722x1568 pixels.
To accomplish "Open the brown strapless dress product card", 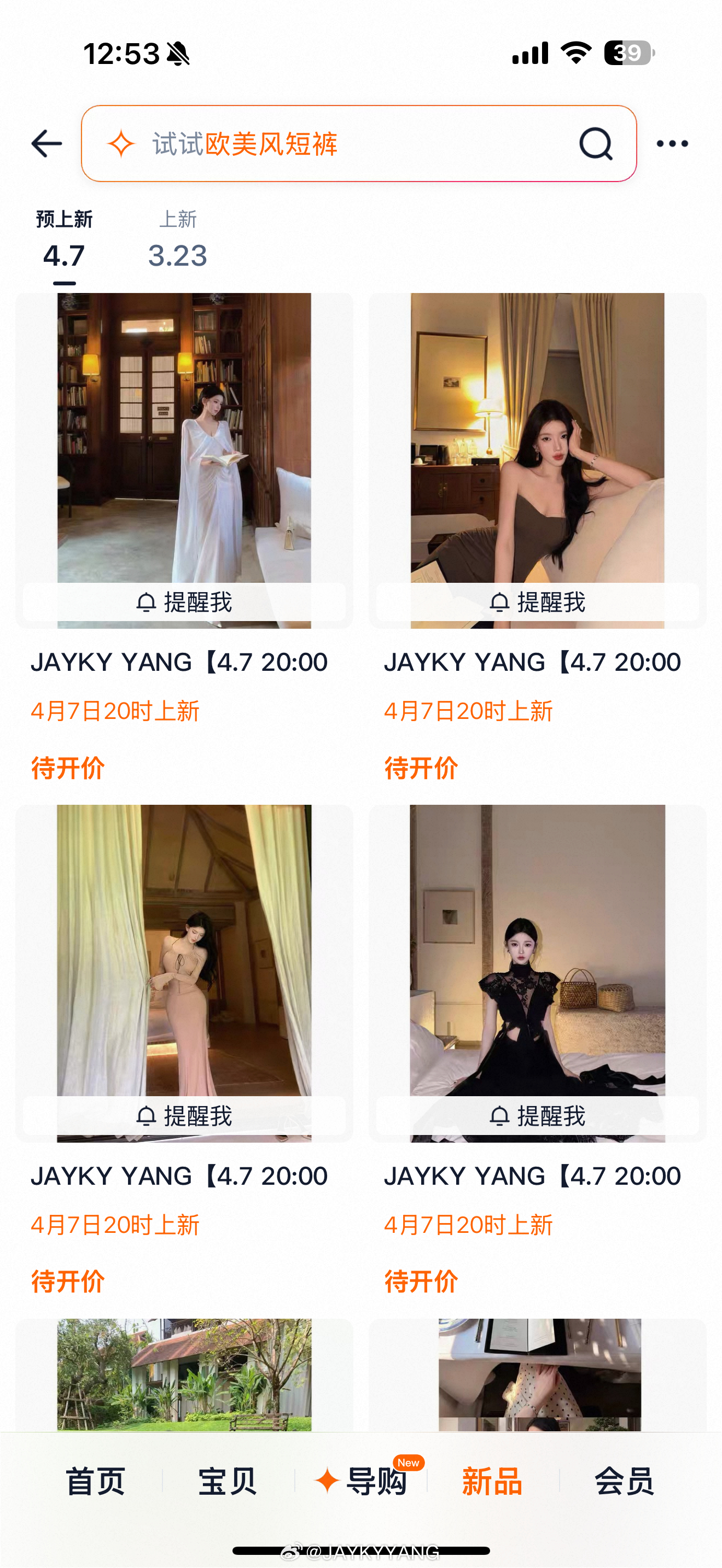I will (537, 438).
